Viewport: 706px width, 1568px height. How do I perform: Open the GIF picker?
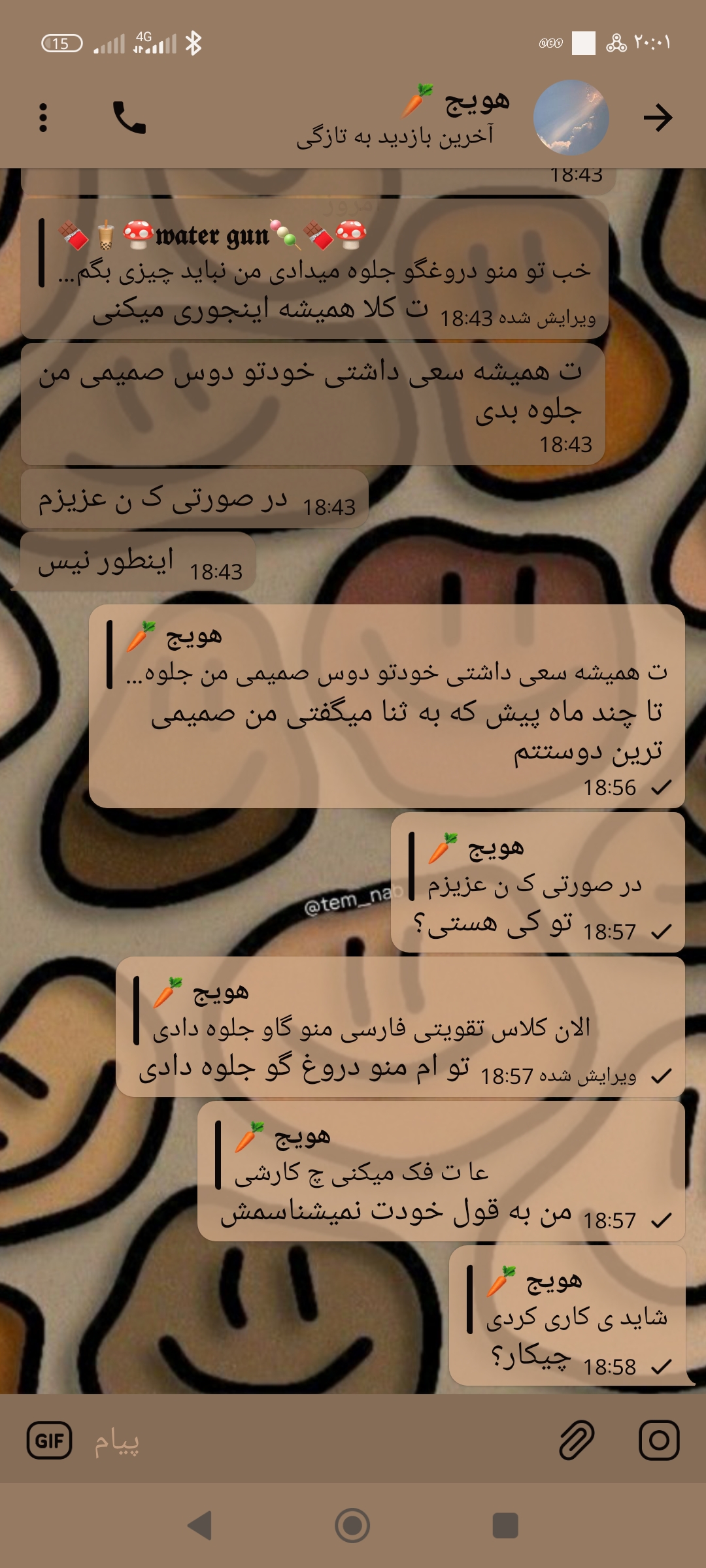tap(49, 1441)
